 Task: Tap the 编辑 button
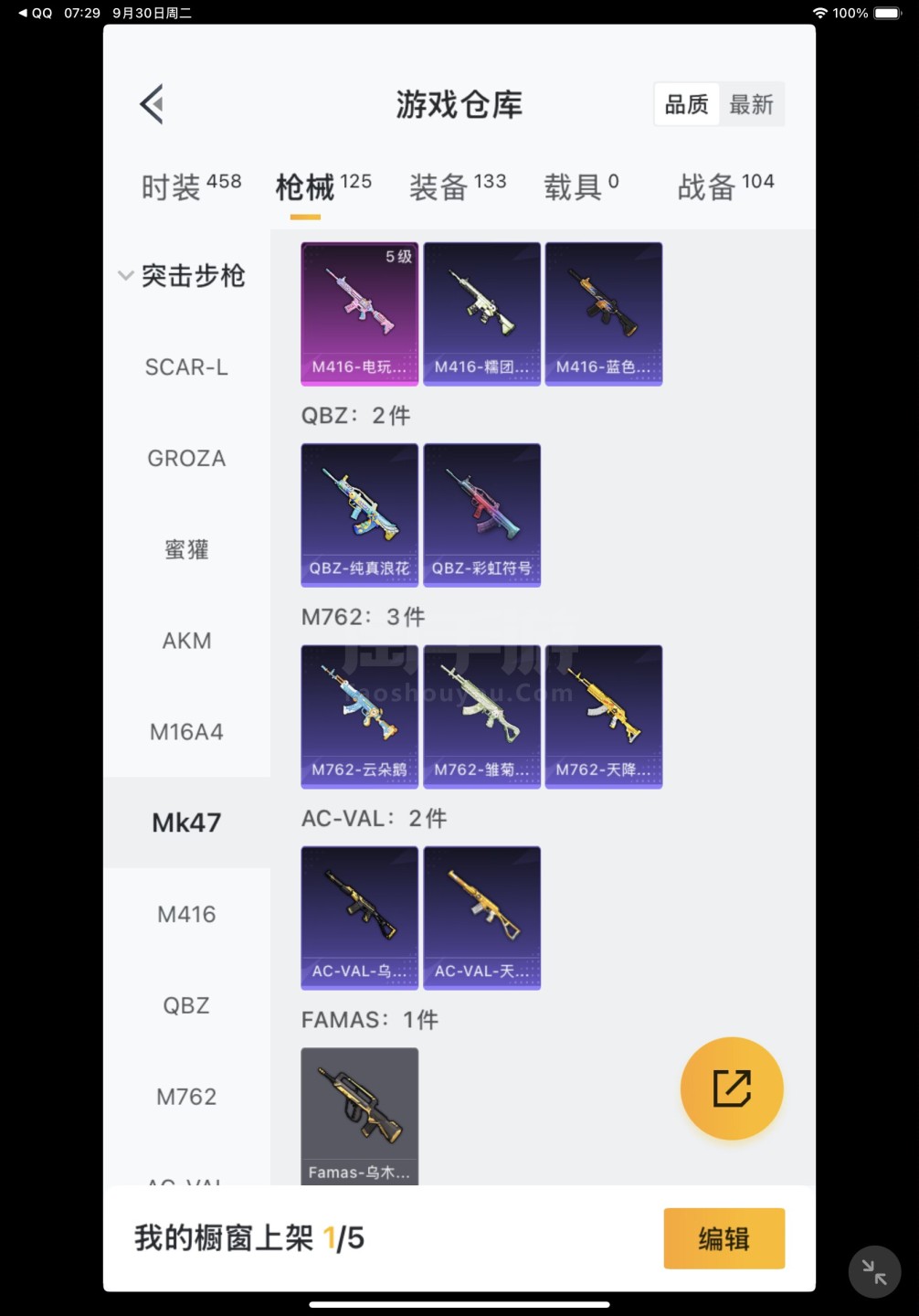pyautogui.click(x=724, y=1238)
